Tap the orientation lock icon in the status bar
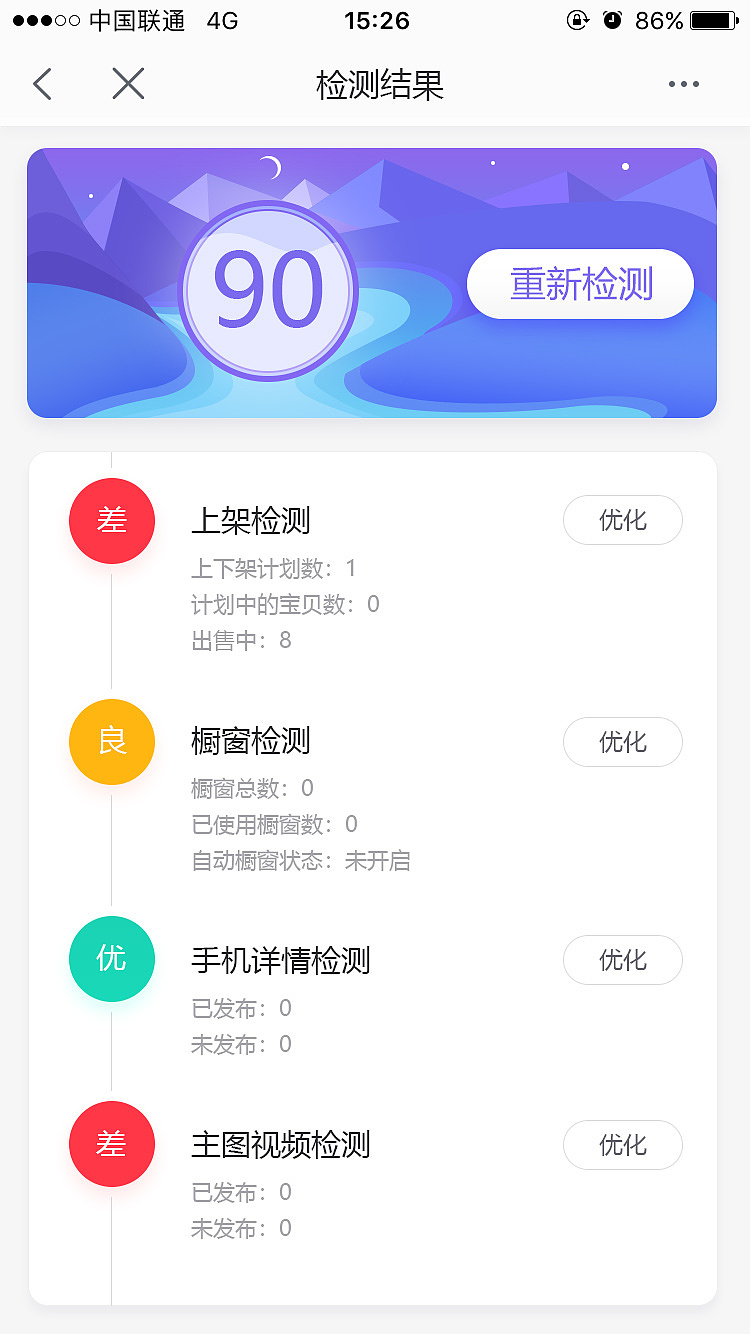This screenshot has width=750, height=1334. coord(580,20)
